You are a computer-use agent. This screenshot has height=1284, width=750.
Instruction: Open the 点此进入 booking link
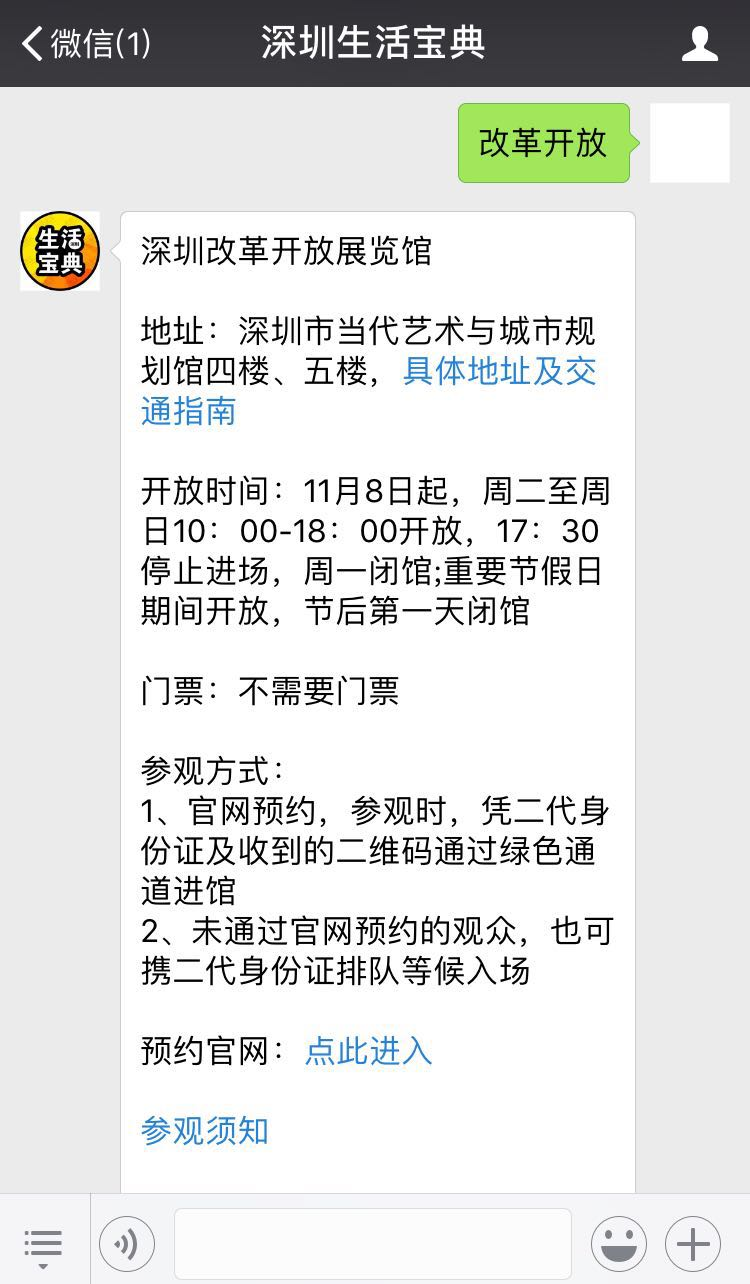point(368,1051)
